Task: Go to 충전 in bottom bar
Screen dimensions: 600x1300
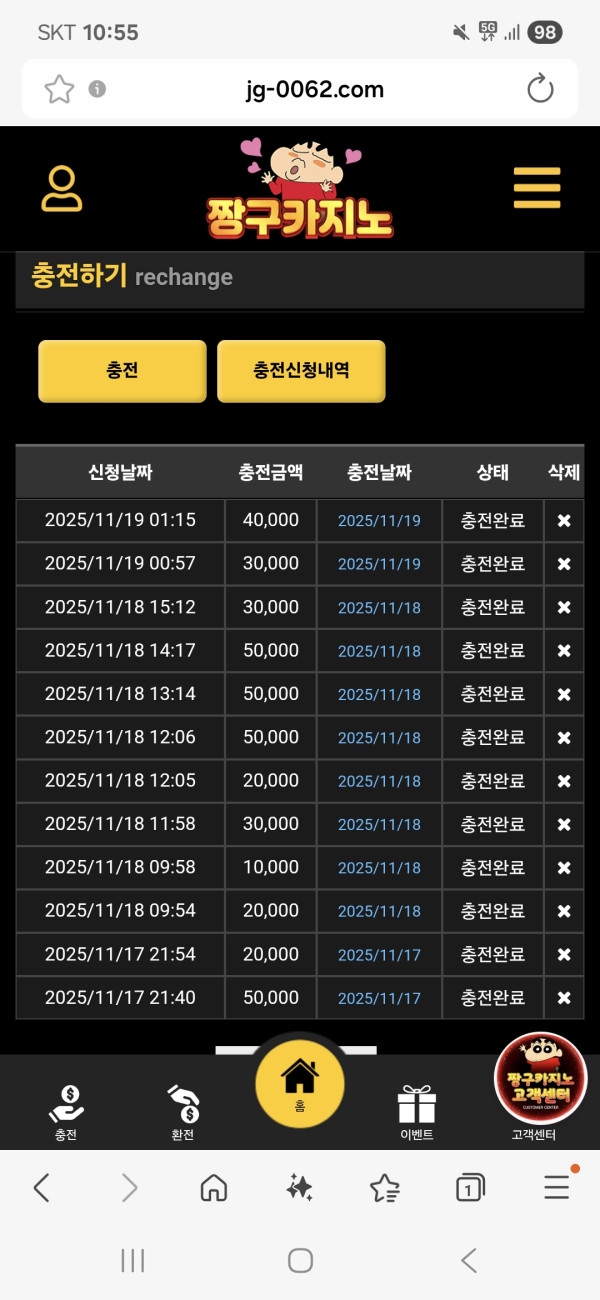Action: pyautogui.click(x=66, y=1110)
